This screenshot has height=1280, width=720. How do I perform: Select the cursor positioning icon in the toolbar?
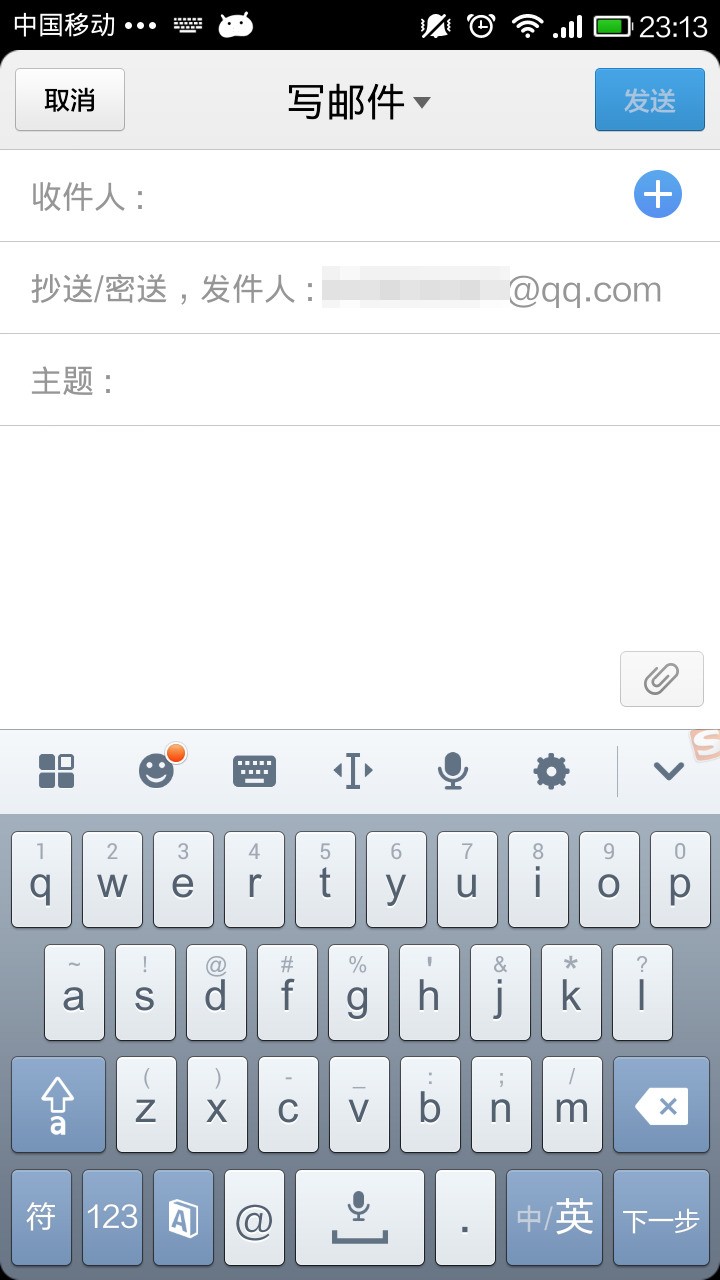pos(353,770)
